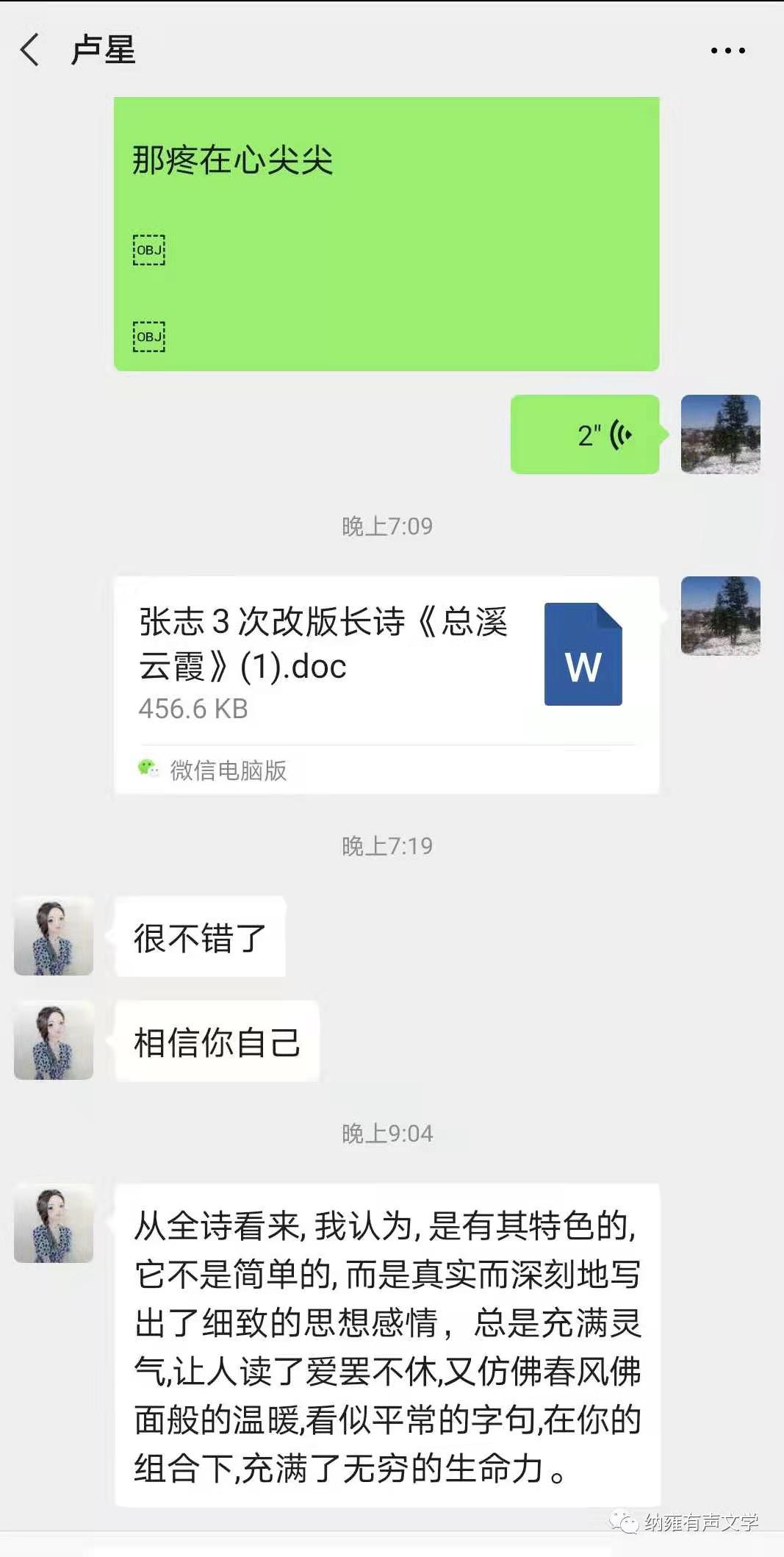
Task: Click the first OBJ placeholder in green bubble
Action: [x=149, y=249]
